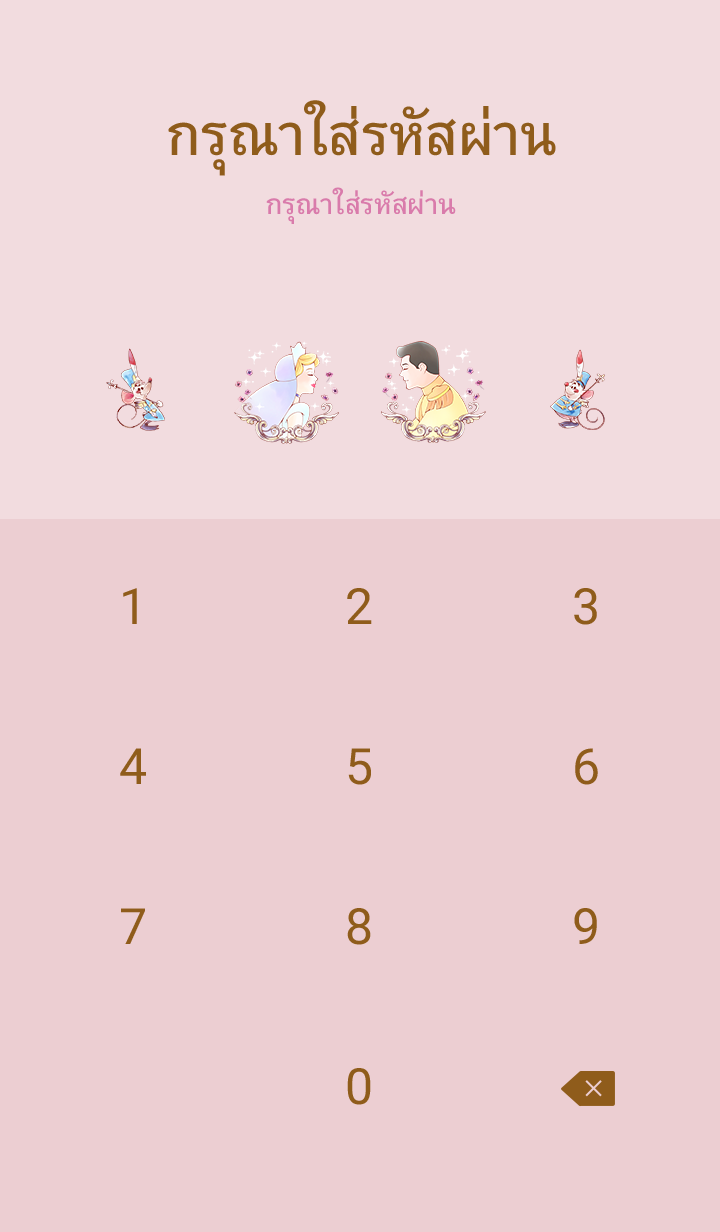Select digit 7 on the keypad

(x=132, y=927)
